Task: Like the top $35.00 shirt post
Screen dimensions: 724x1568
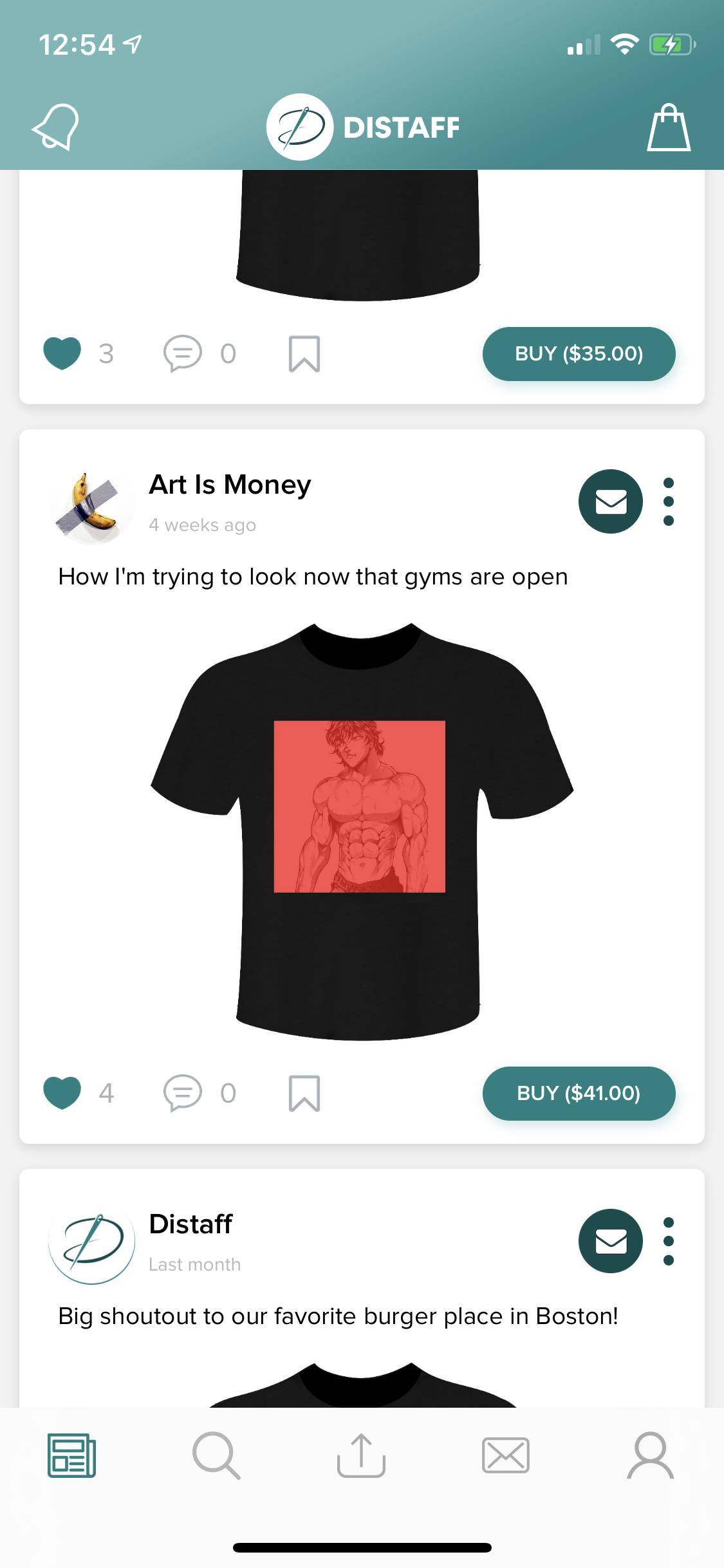Action: [62, 353]
